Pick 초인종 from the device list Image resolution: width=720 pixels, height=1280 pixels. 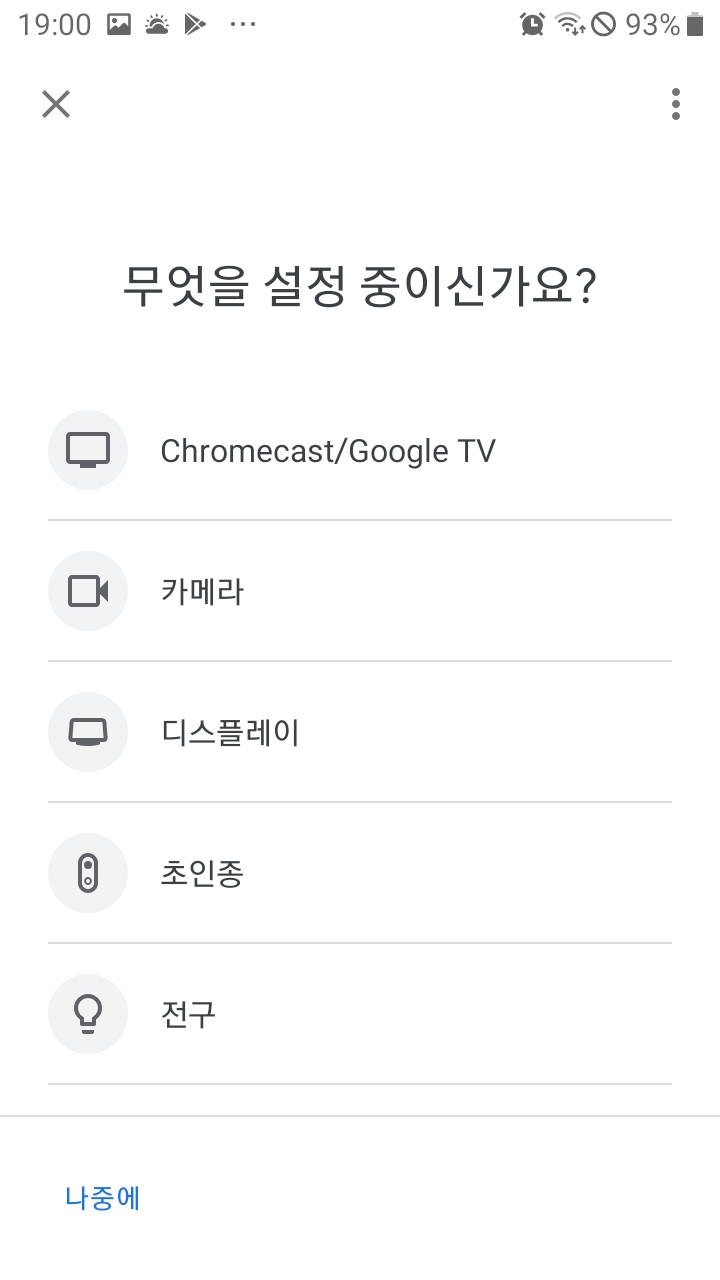(360, 873)
